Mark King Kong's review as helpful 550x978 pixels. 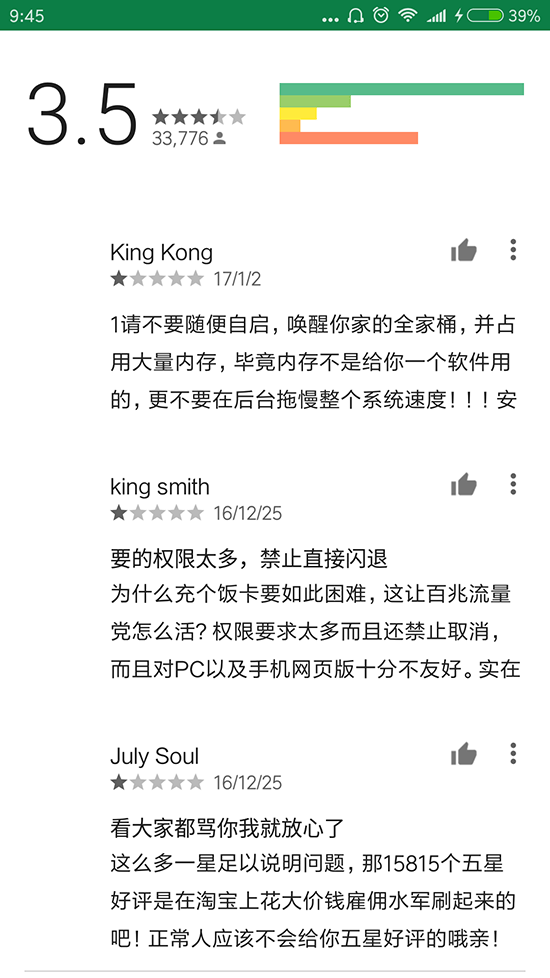(463, 250)
